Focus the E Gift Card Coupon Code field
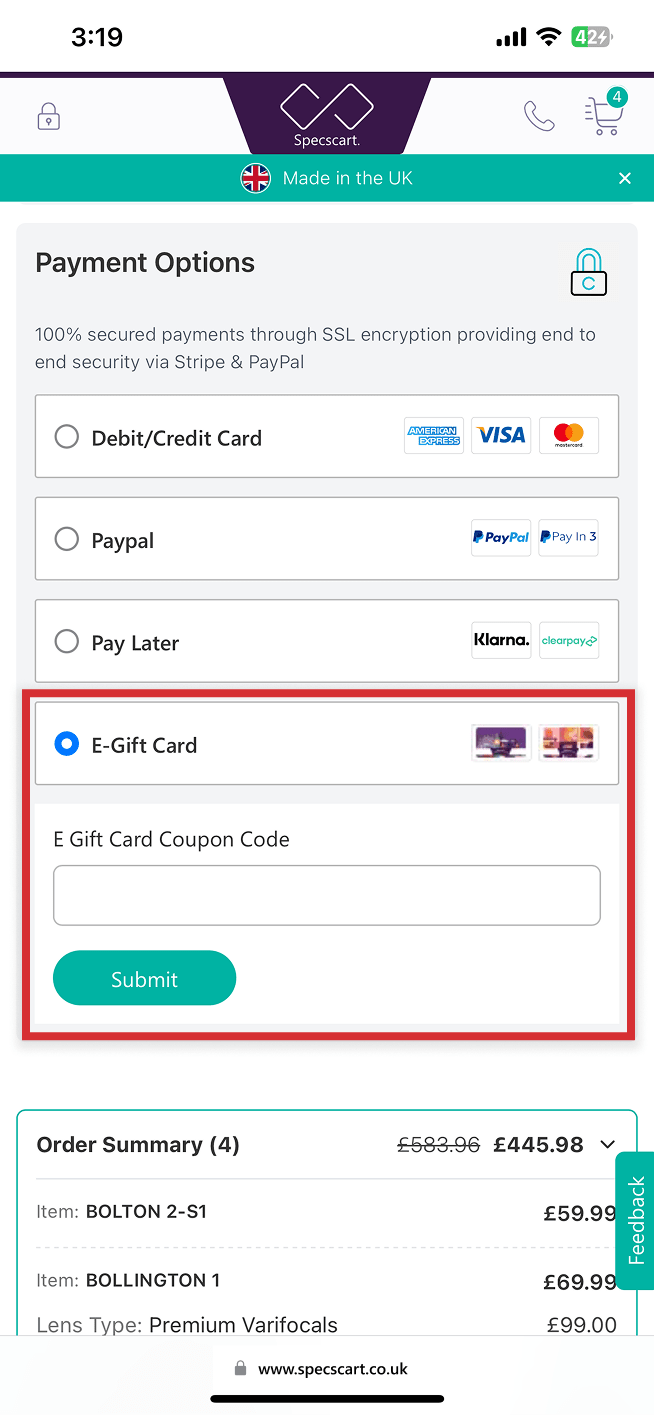Viewport: 655px width, 1415px height. 327,895
